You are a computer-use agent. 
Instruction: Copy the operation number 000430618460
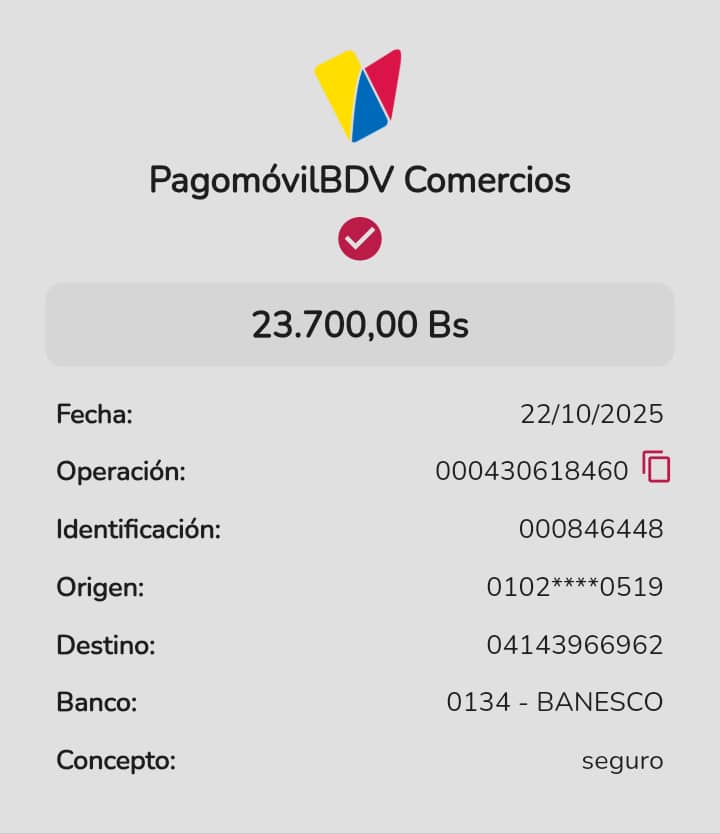(x=656, y=467)
